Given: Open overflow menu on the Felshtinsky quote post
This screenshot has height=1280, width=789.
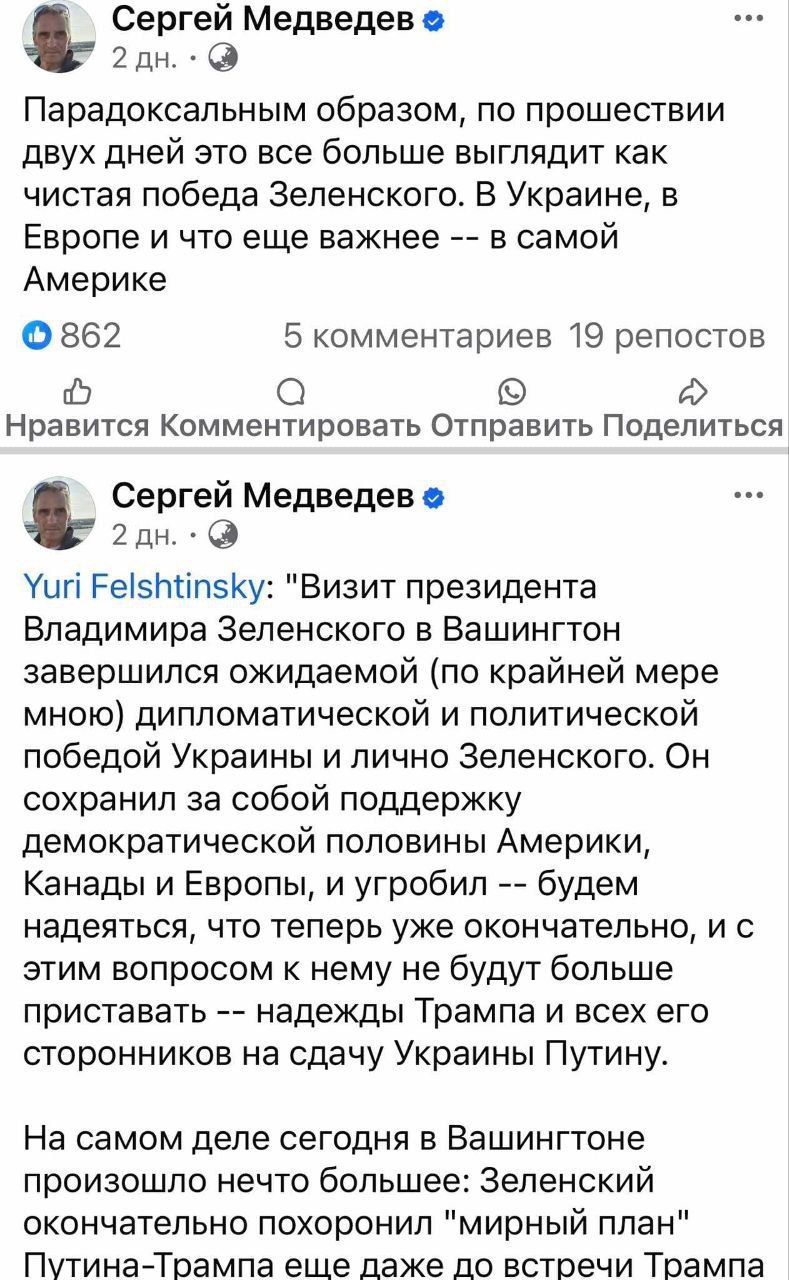Looking at the screenshot, I should click(748, 496).
